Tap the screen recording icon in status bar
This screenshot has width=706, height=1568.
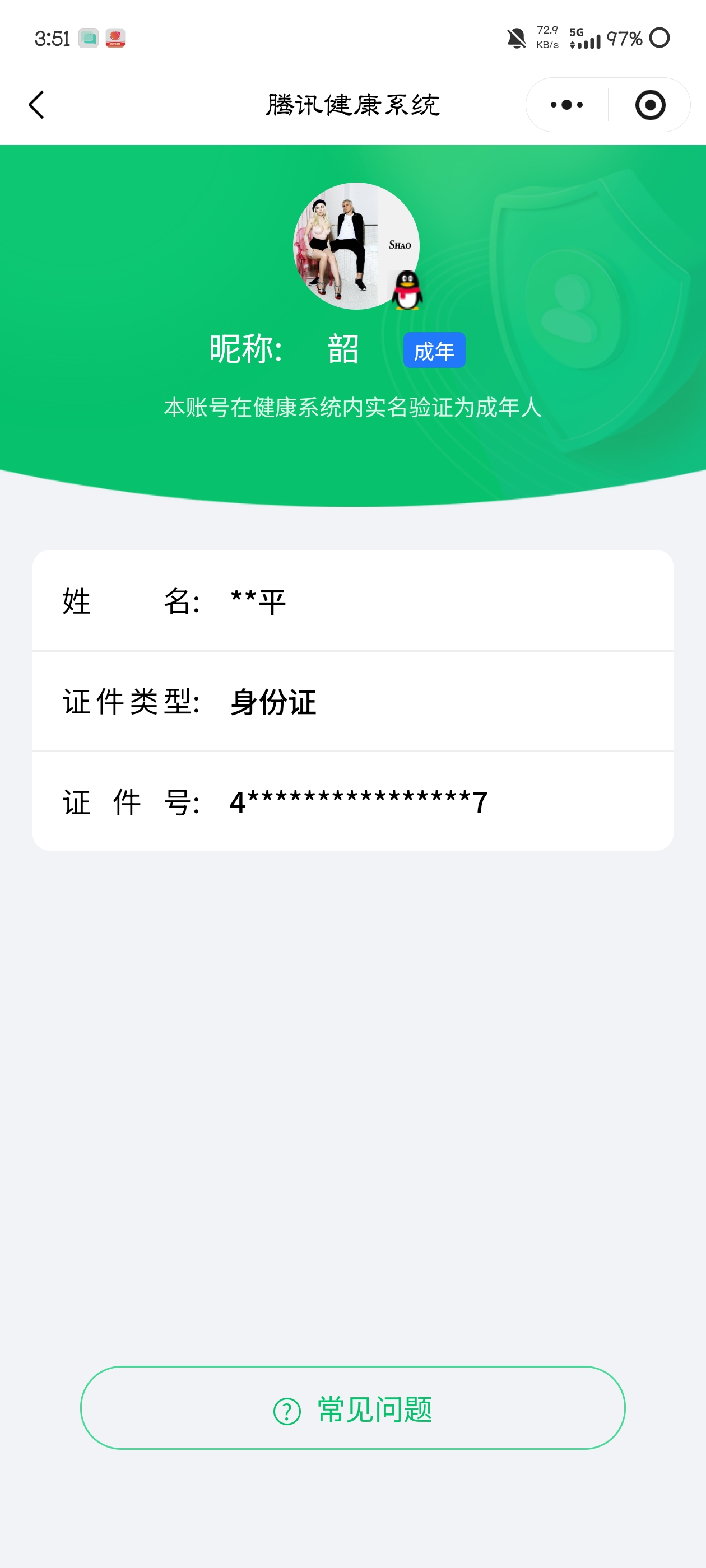point(89,38)
